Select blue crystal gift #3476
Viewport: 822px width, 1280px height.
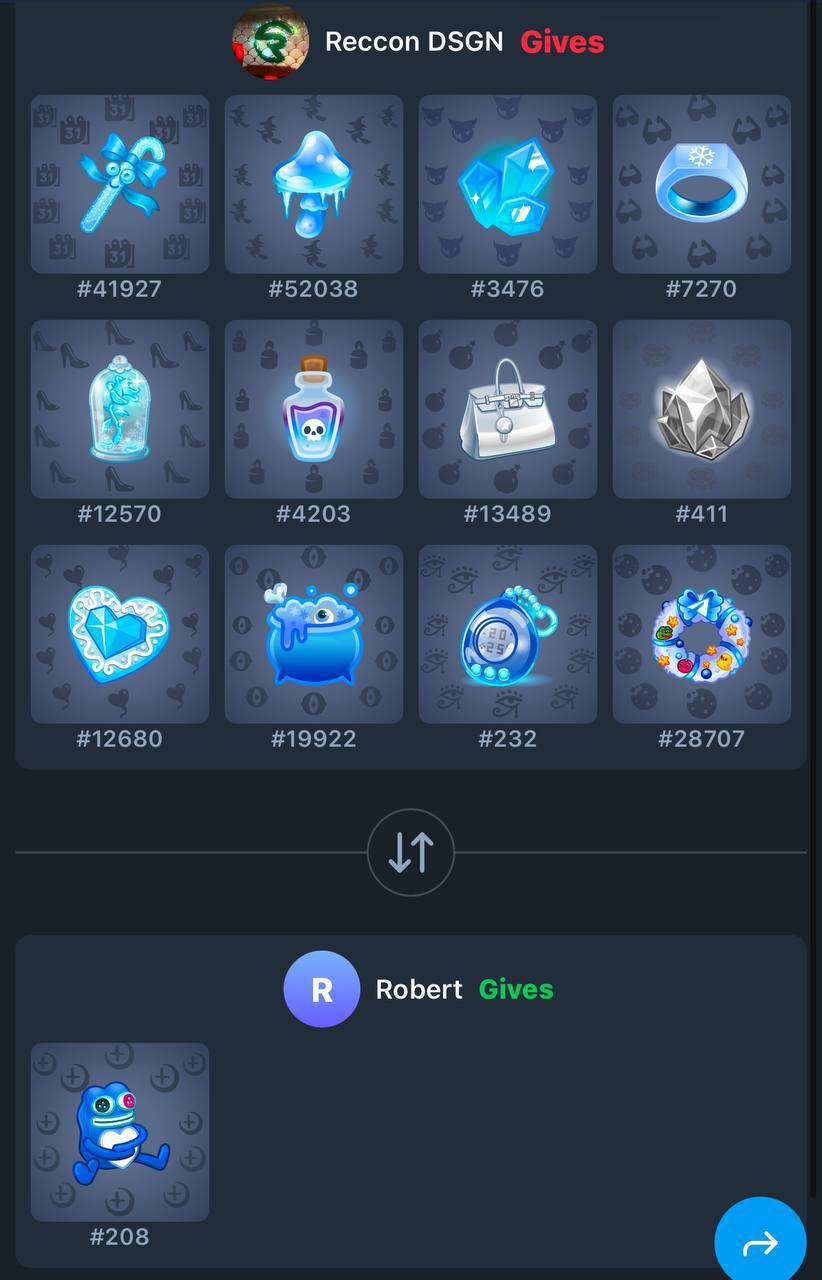point(508,184)
